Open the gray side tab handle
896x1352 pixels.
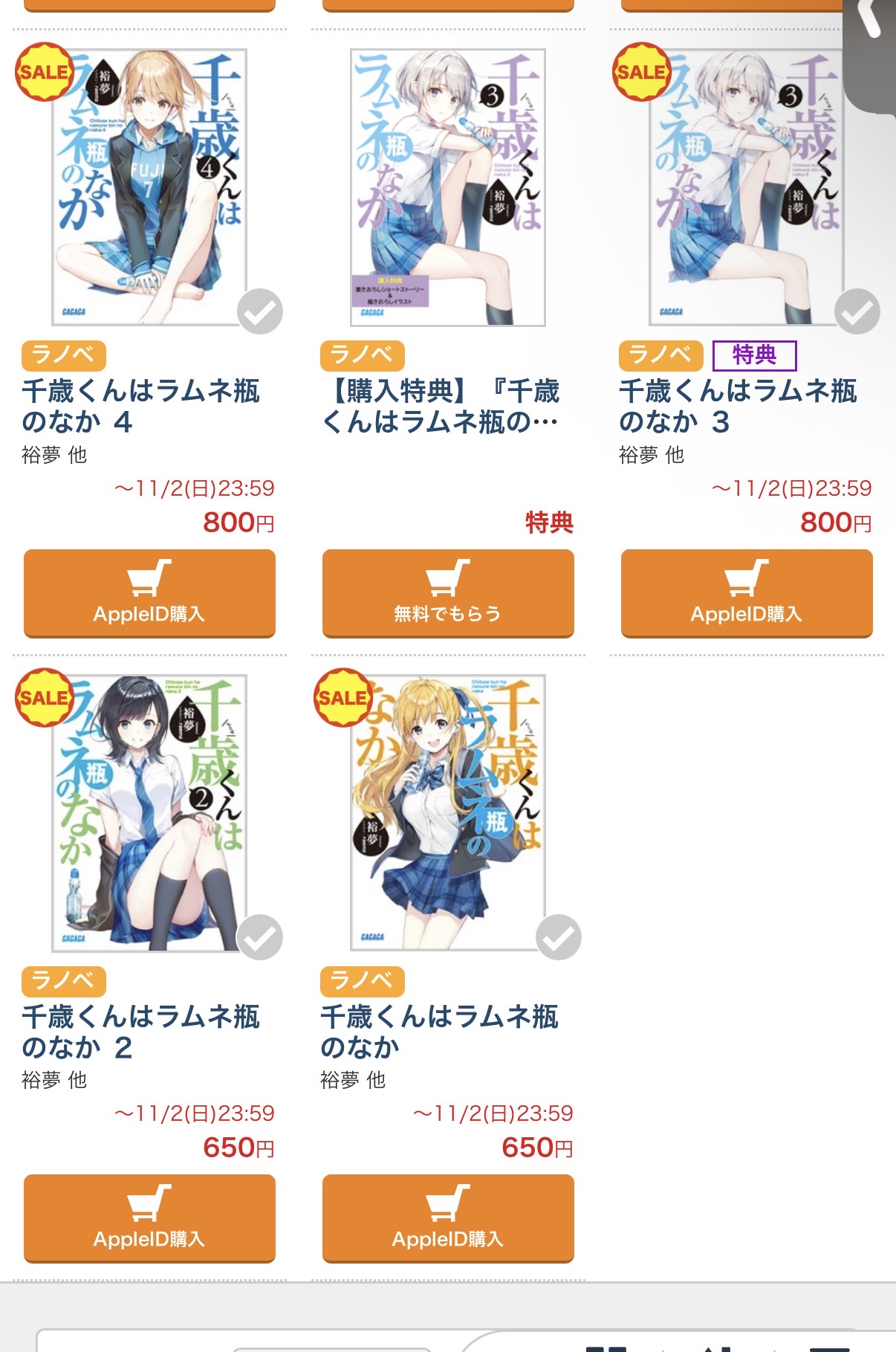[x=869, y=52]
